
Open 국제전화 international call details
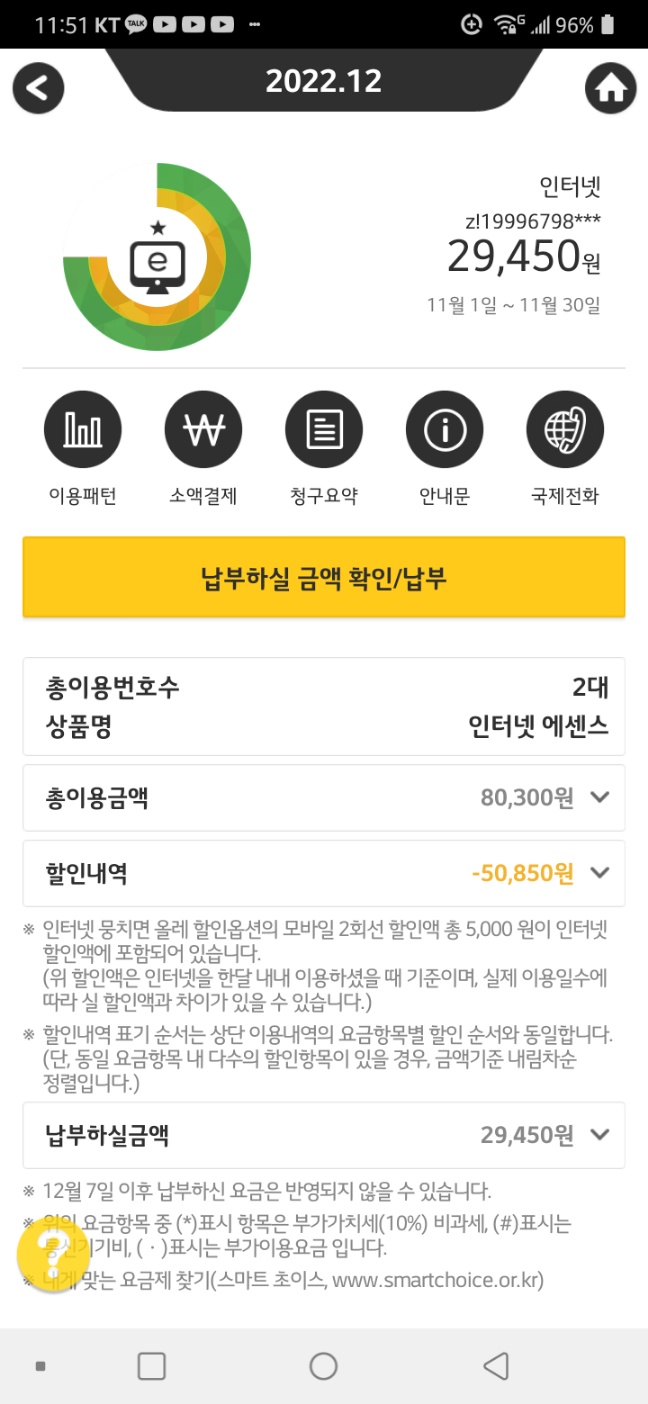click(565, 430)
